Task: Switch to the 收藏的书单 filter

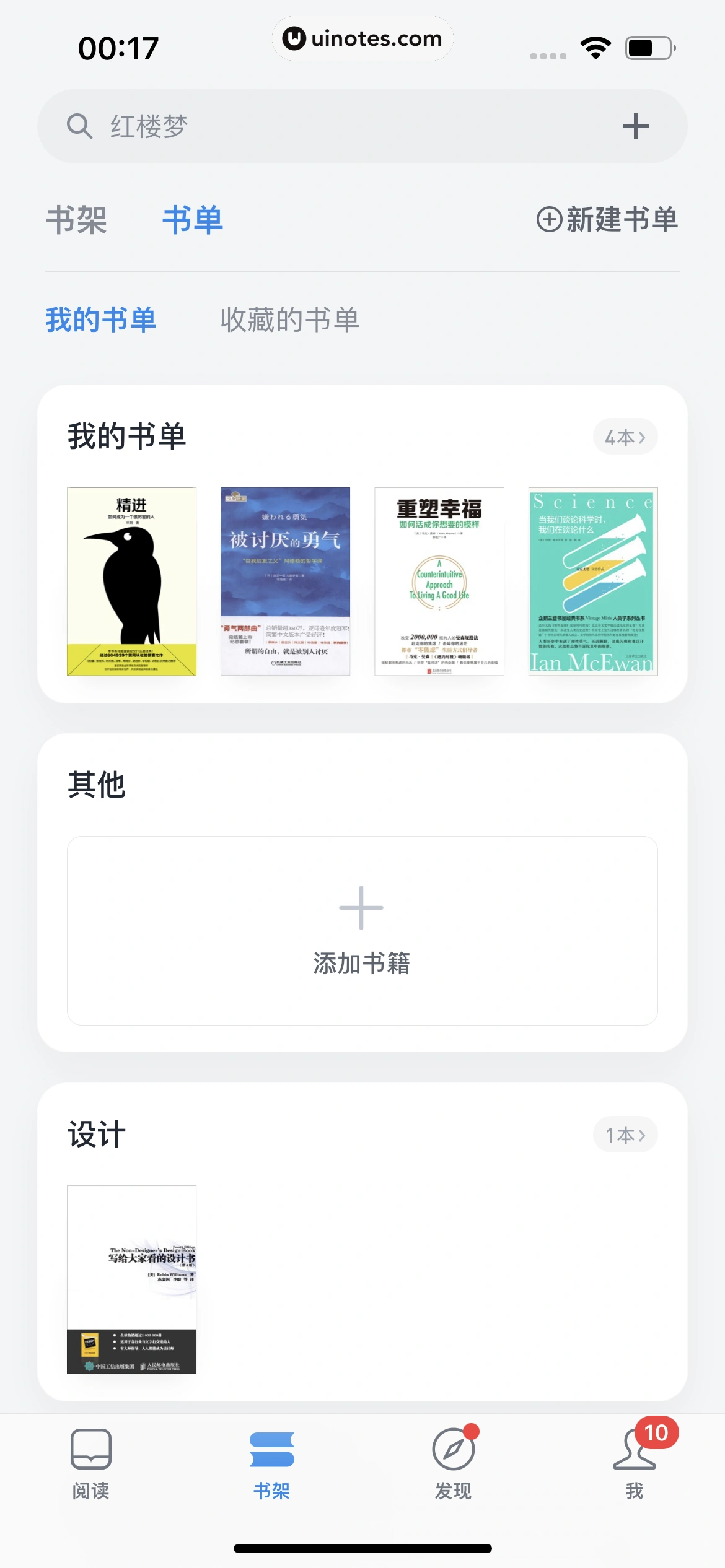Action: [289, 319]
